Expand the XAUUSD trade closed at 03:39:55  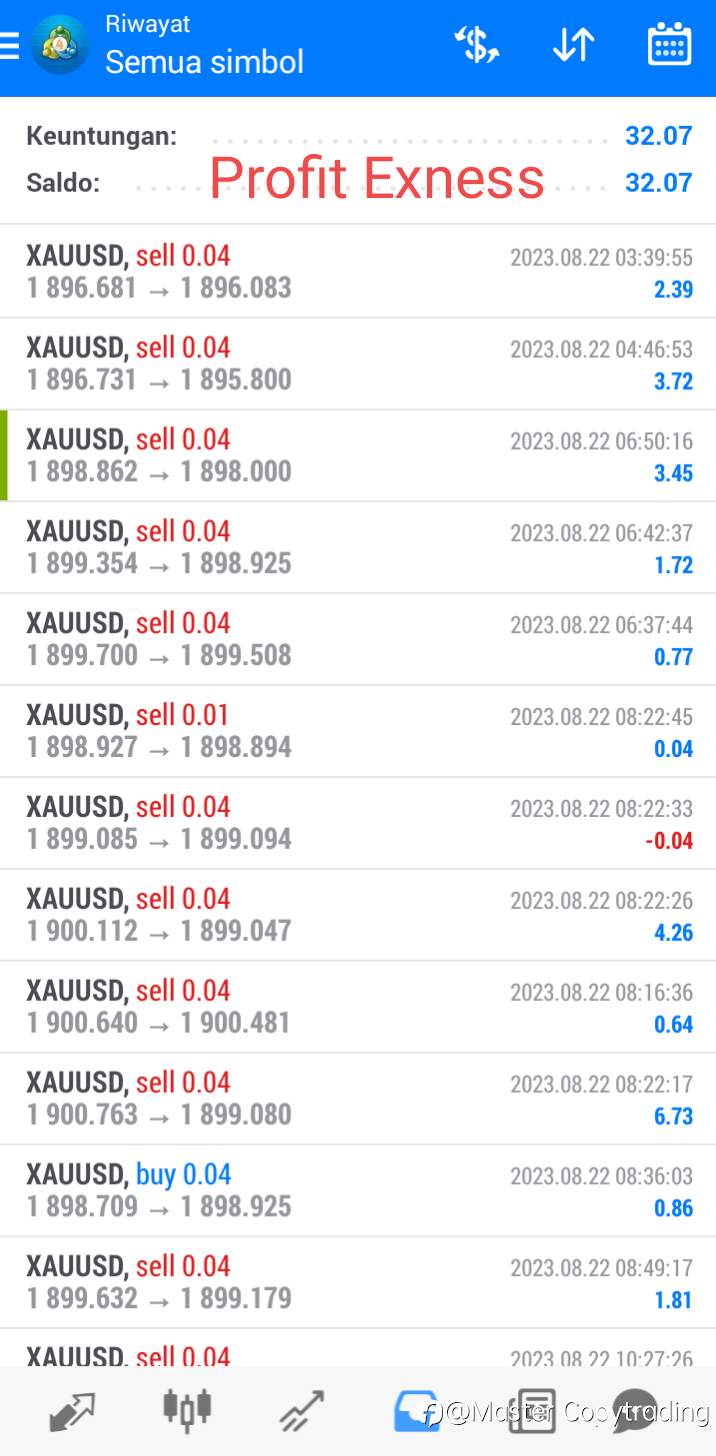(x=358, y=272)
